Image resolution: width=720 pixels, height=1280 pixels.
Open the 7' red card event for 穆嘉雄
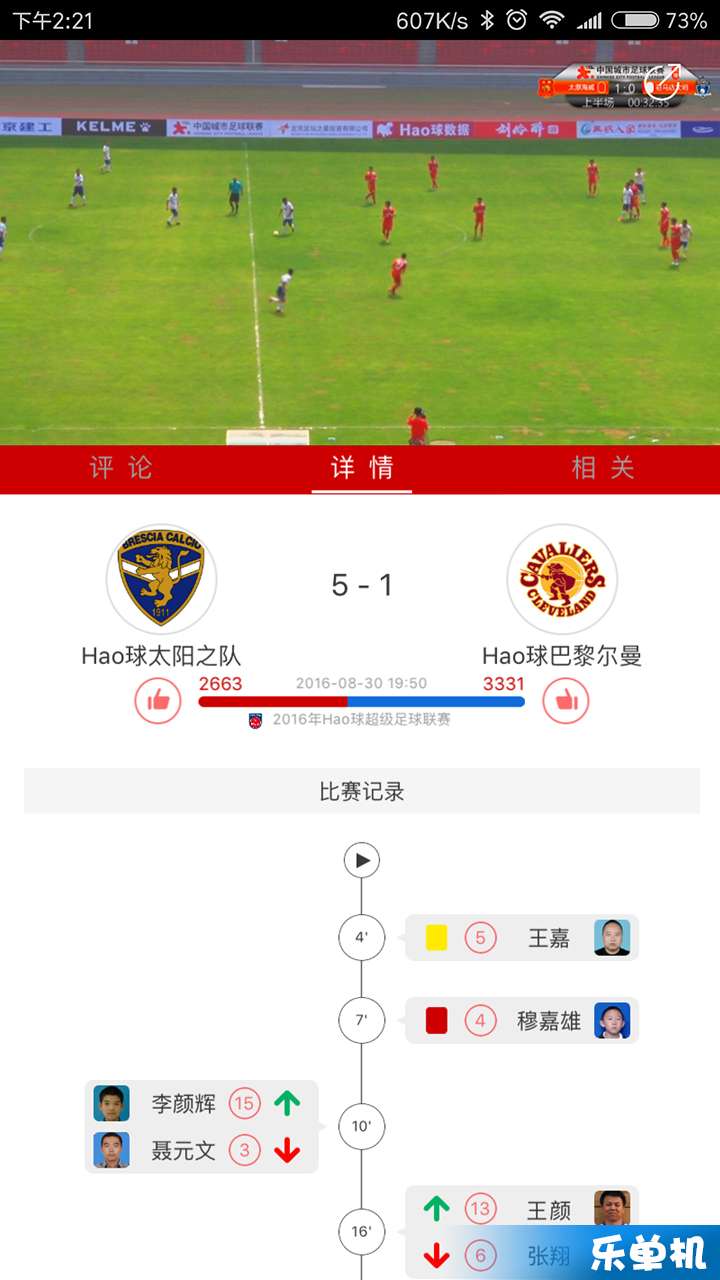(x=521, y=1021)
